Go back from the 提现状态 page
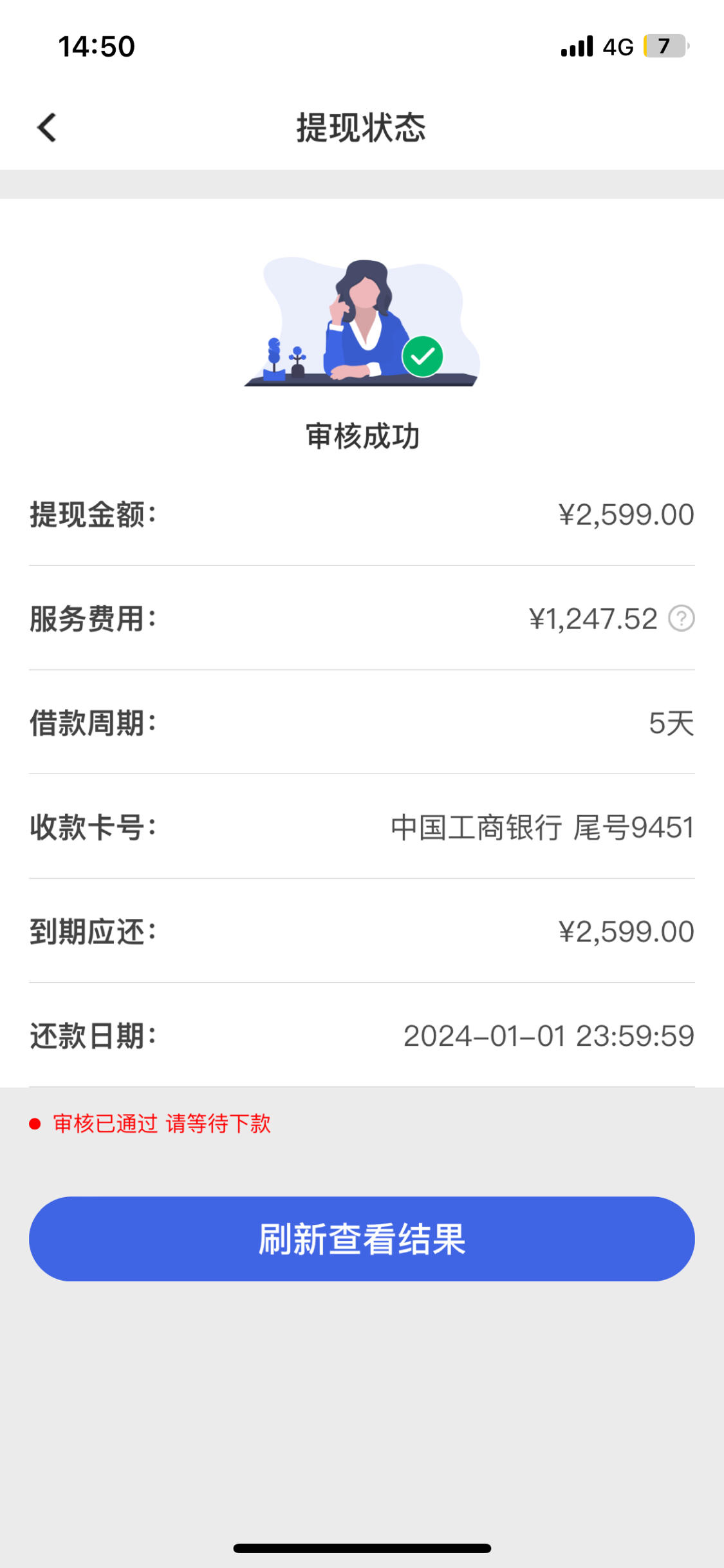This screenshot has height=1568, width=724. point(46,128)
